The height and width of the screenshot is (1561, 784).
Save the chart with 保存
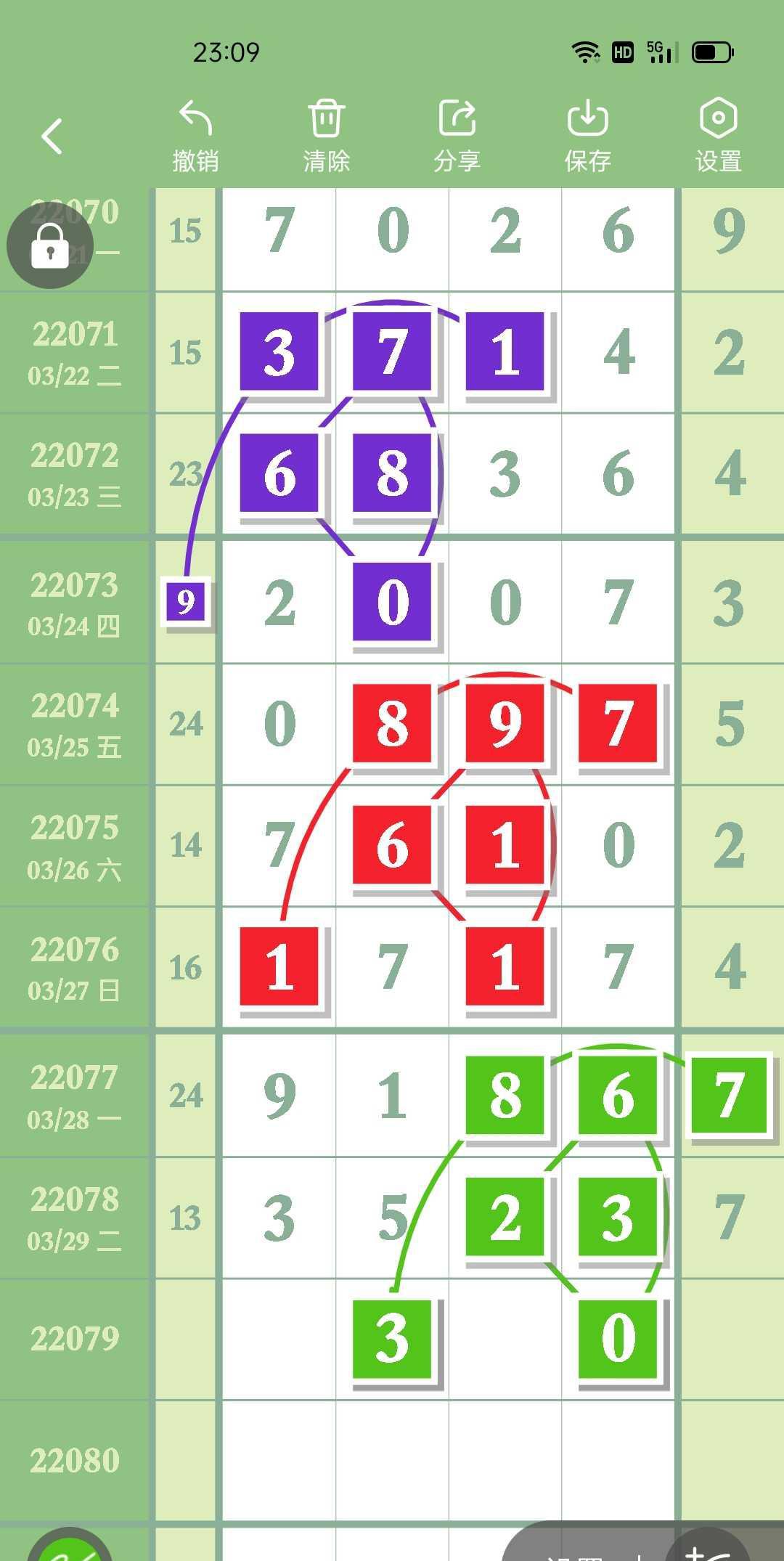[587, 136]
